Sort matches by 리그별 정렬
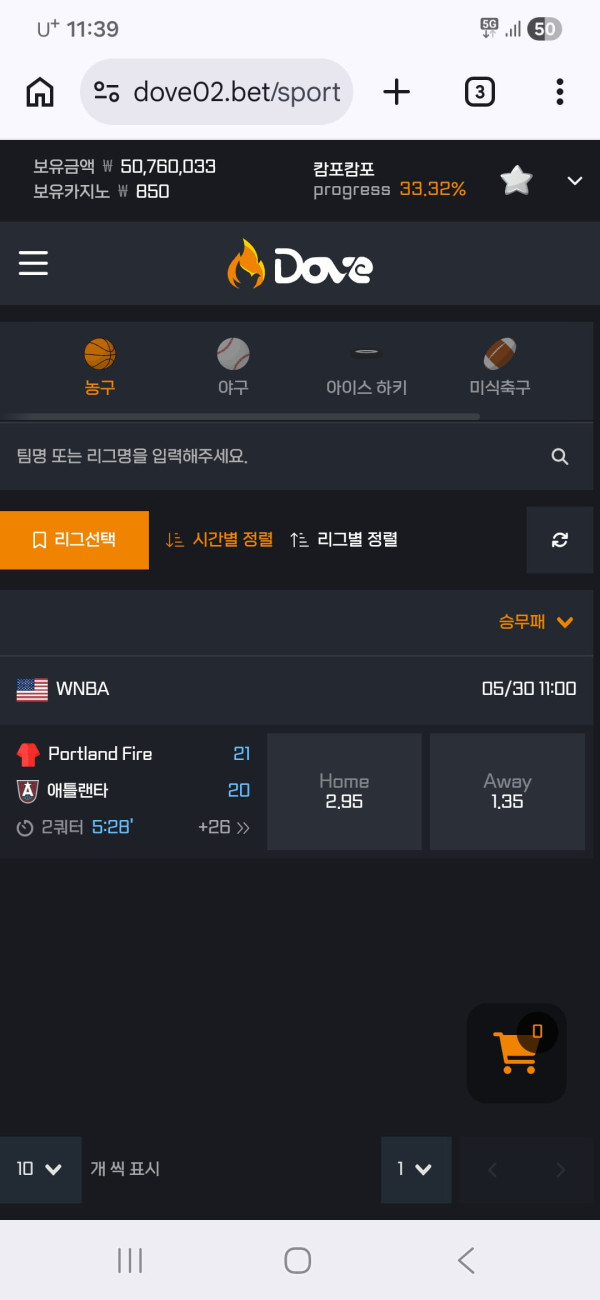Image resolution: width=600 pixels, height=1300 pixels. coord(344,540)
